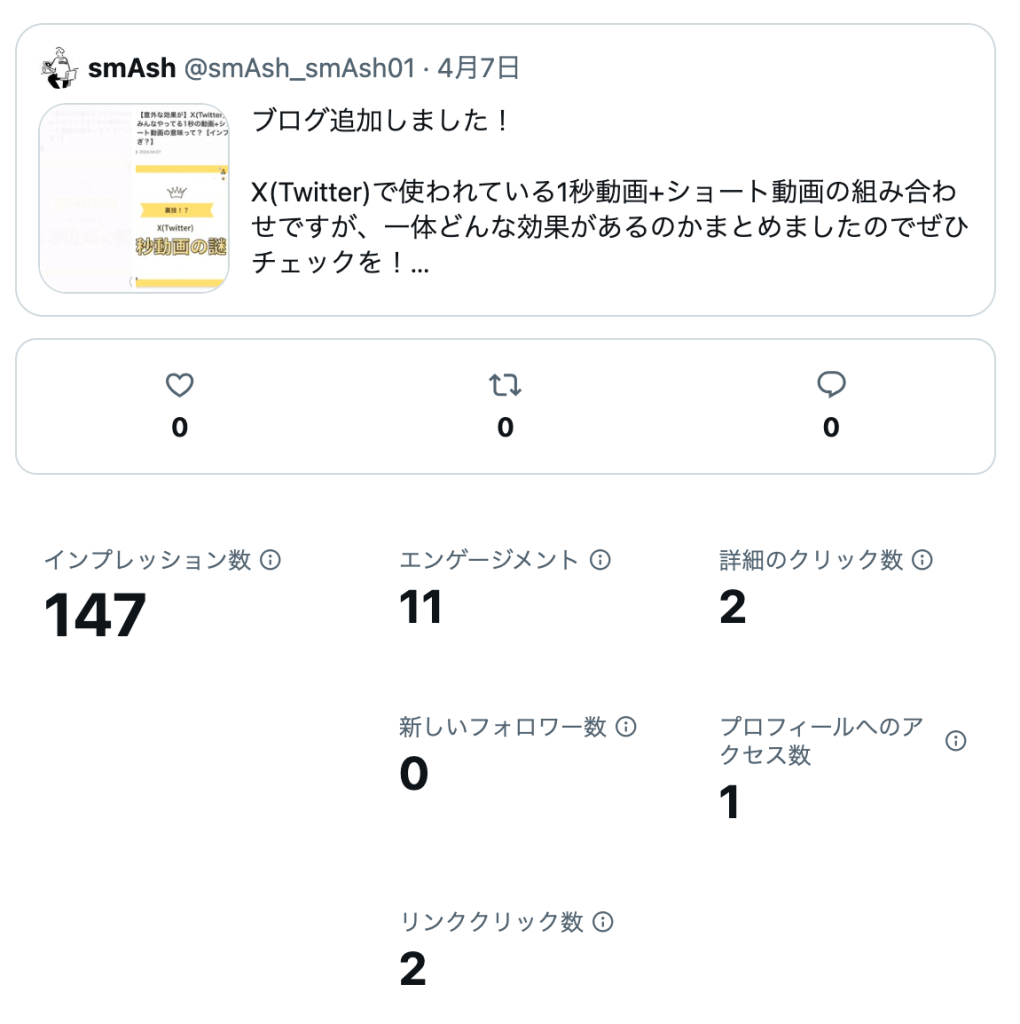The width and height of the screenshot is (1020, 1024).
Task: Show info for インプレッション数
Action: (270, 560)
